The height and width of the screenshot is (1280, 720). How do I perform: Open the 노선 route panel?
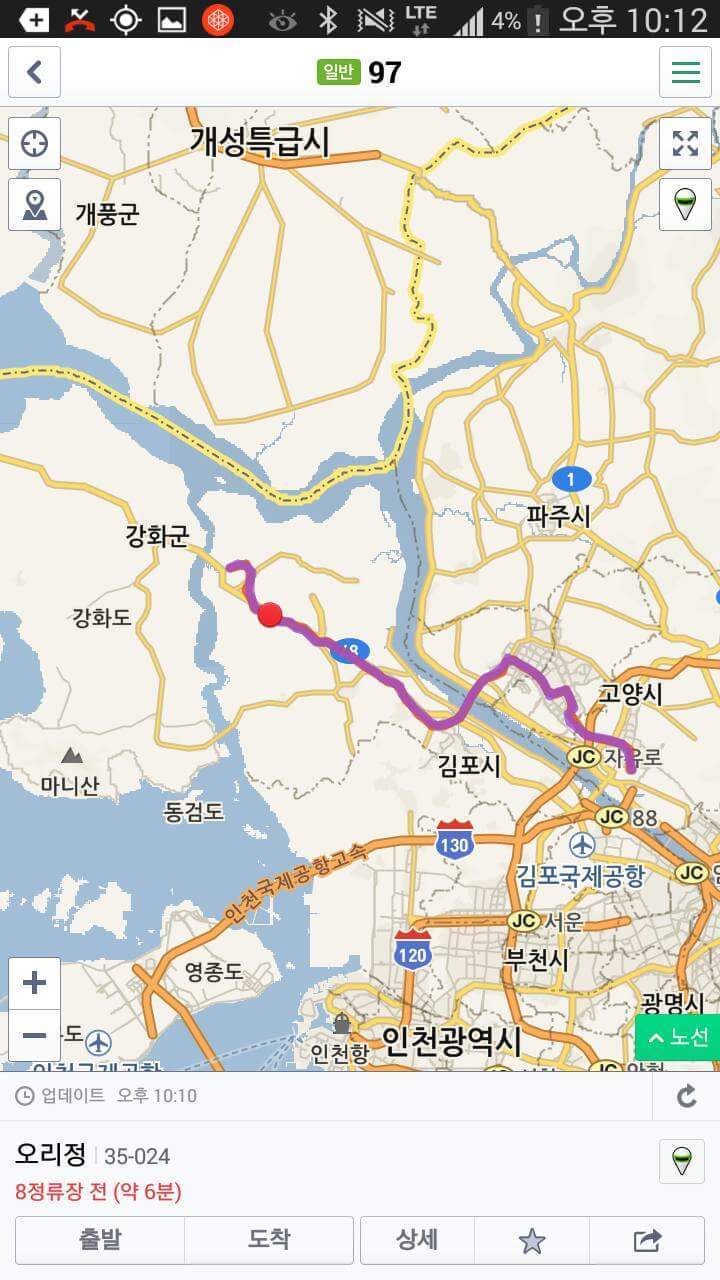click(x=677, y=1038)
